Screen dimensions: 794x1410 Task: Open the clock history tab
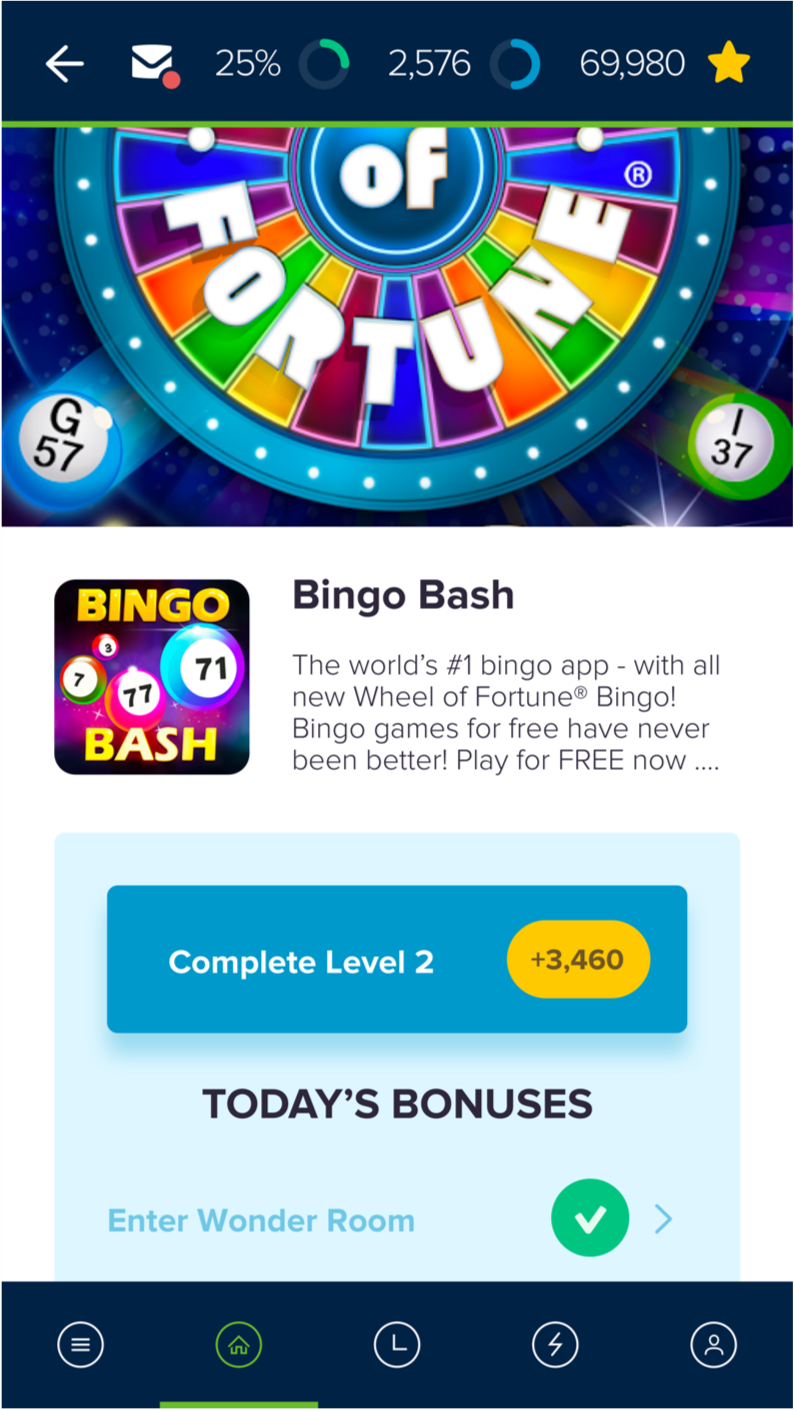tap(397, 1345)
